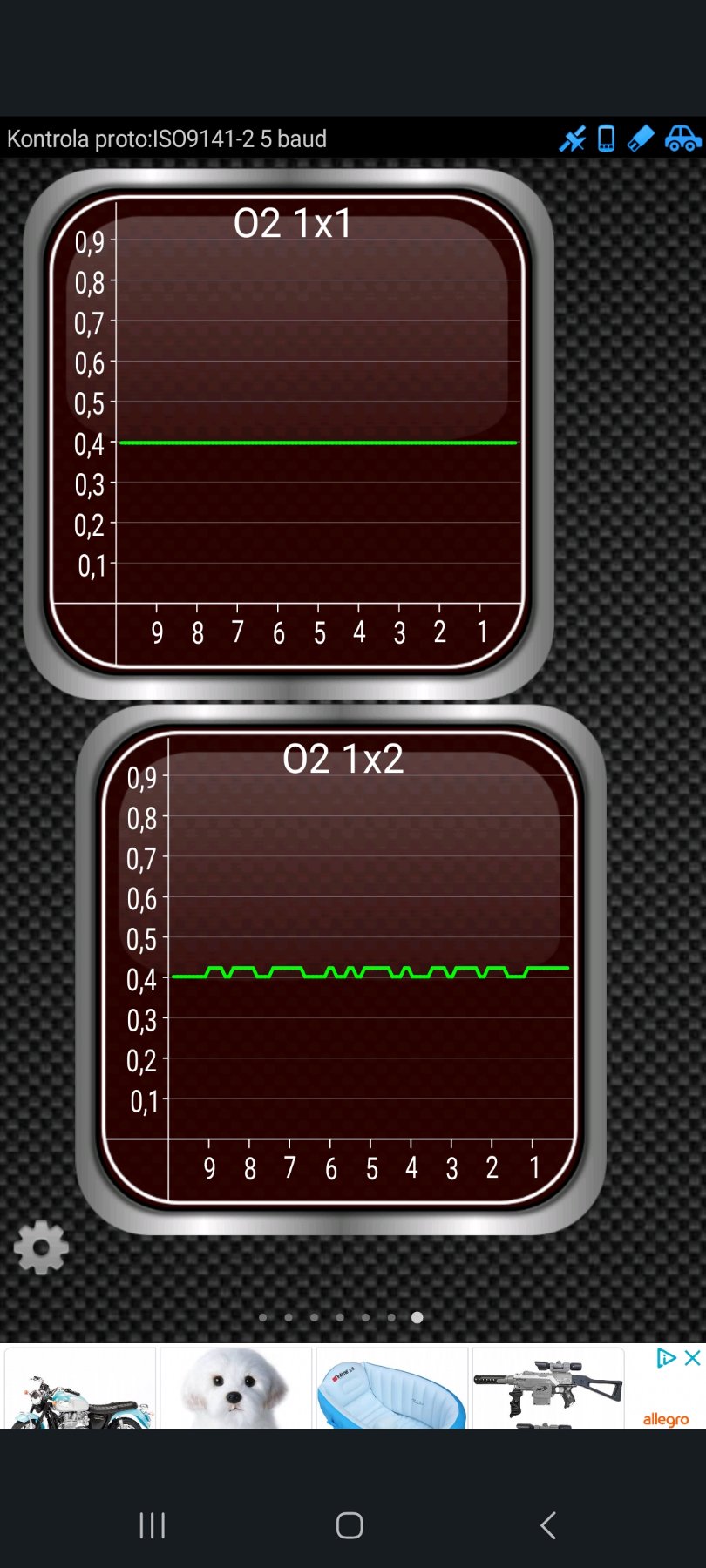Viewport: 706px width, 1568px height.
Task: Open the O2 1x1 graph gauge
Action: (288, 433)
